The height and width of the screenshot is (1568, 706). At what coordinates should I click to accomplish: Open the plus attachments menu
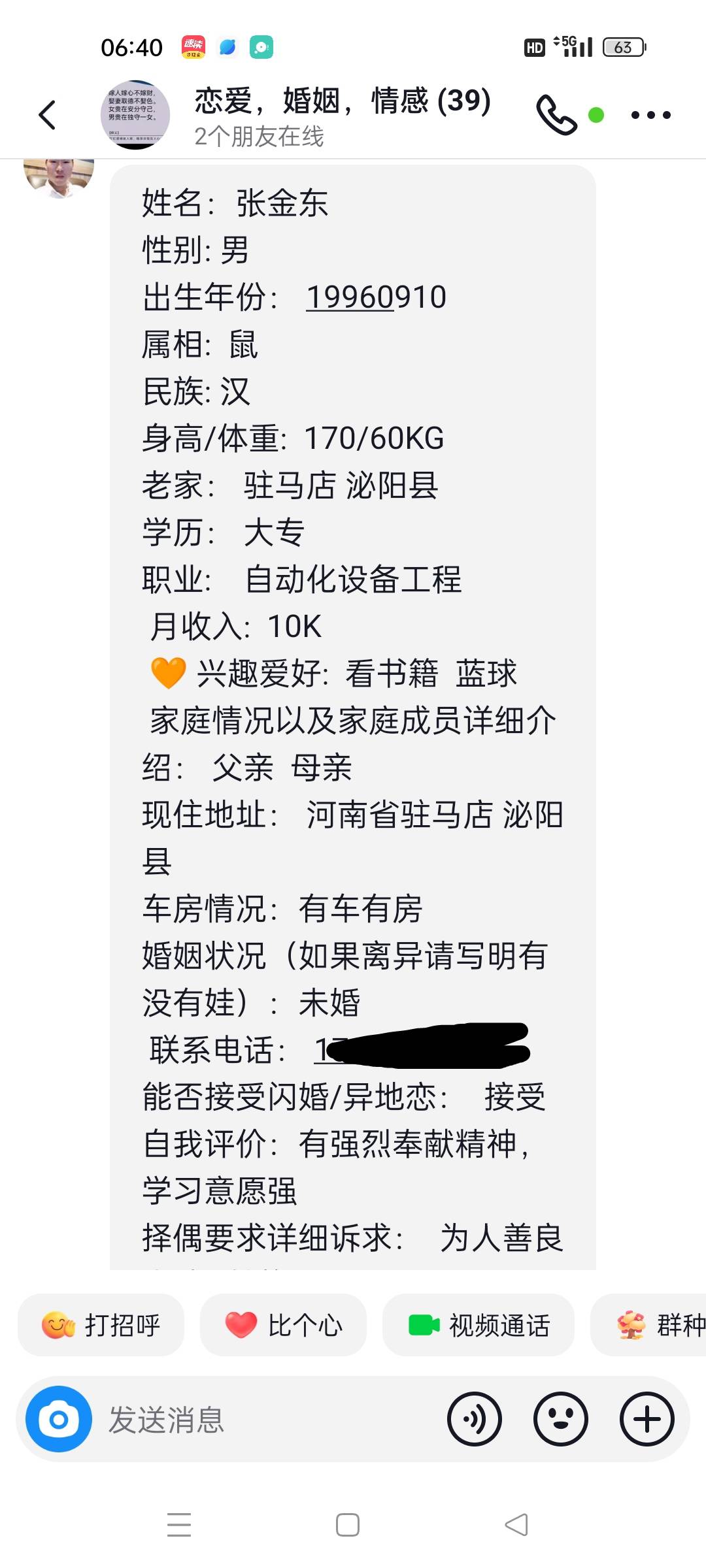(647, 1420)
